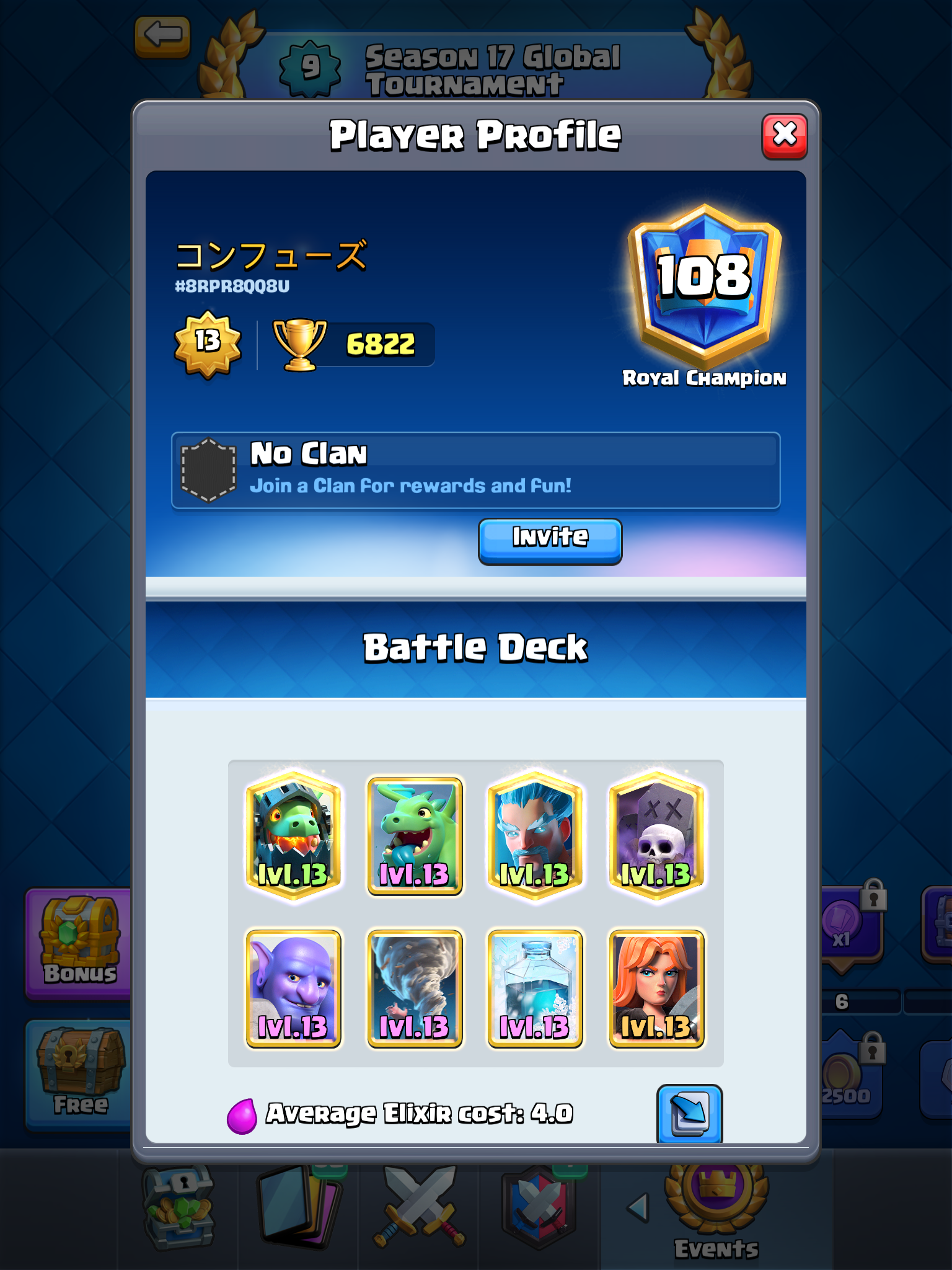Check the Freeze spell card
Screen dimensions: 952x1270
pyautogui.click(x=535, y=988)
